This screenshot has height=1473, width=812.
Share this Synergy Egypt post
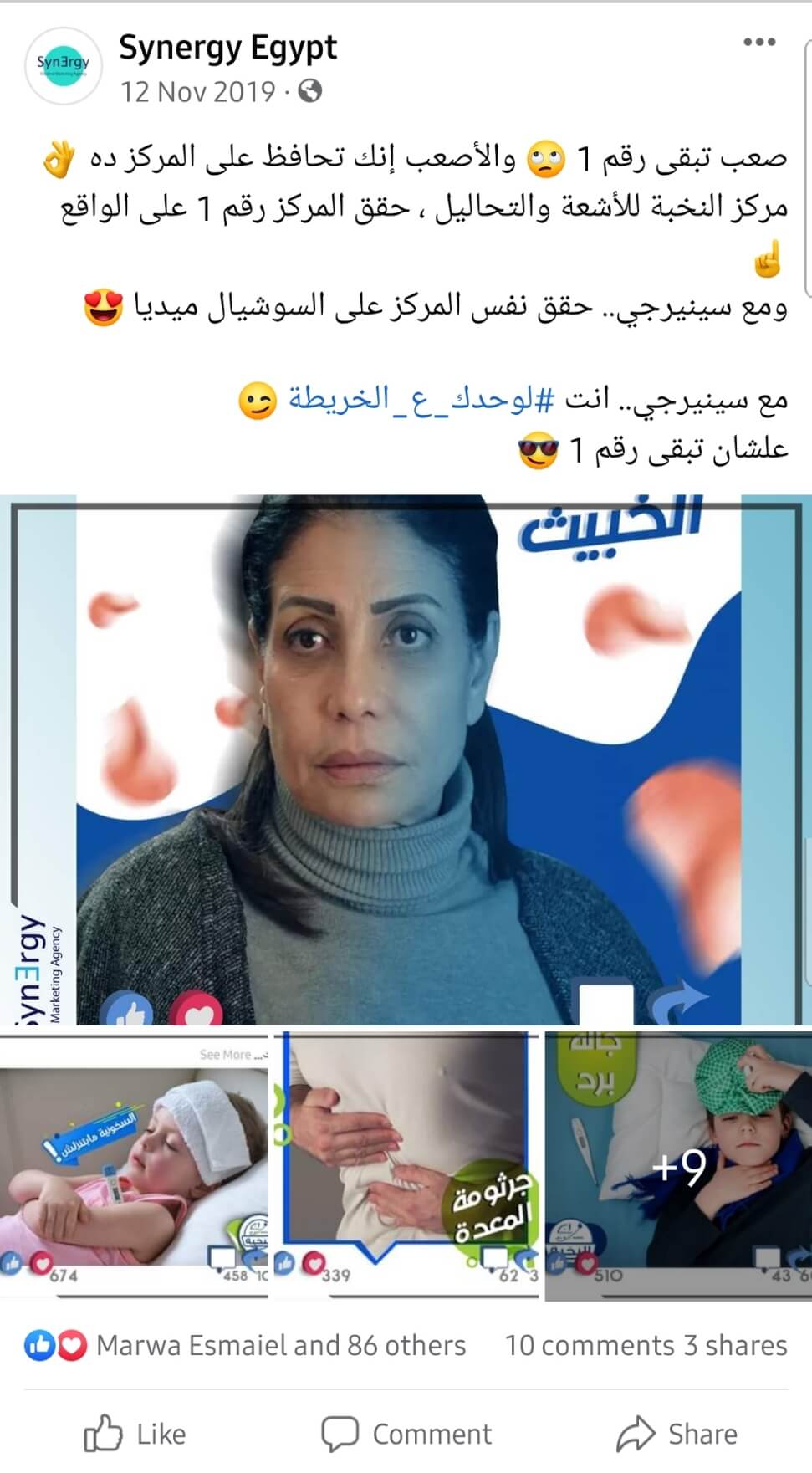click(x=677, y=1434)
